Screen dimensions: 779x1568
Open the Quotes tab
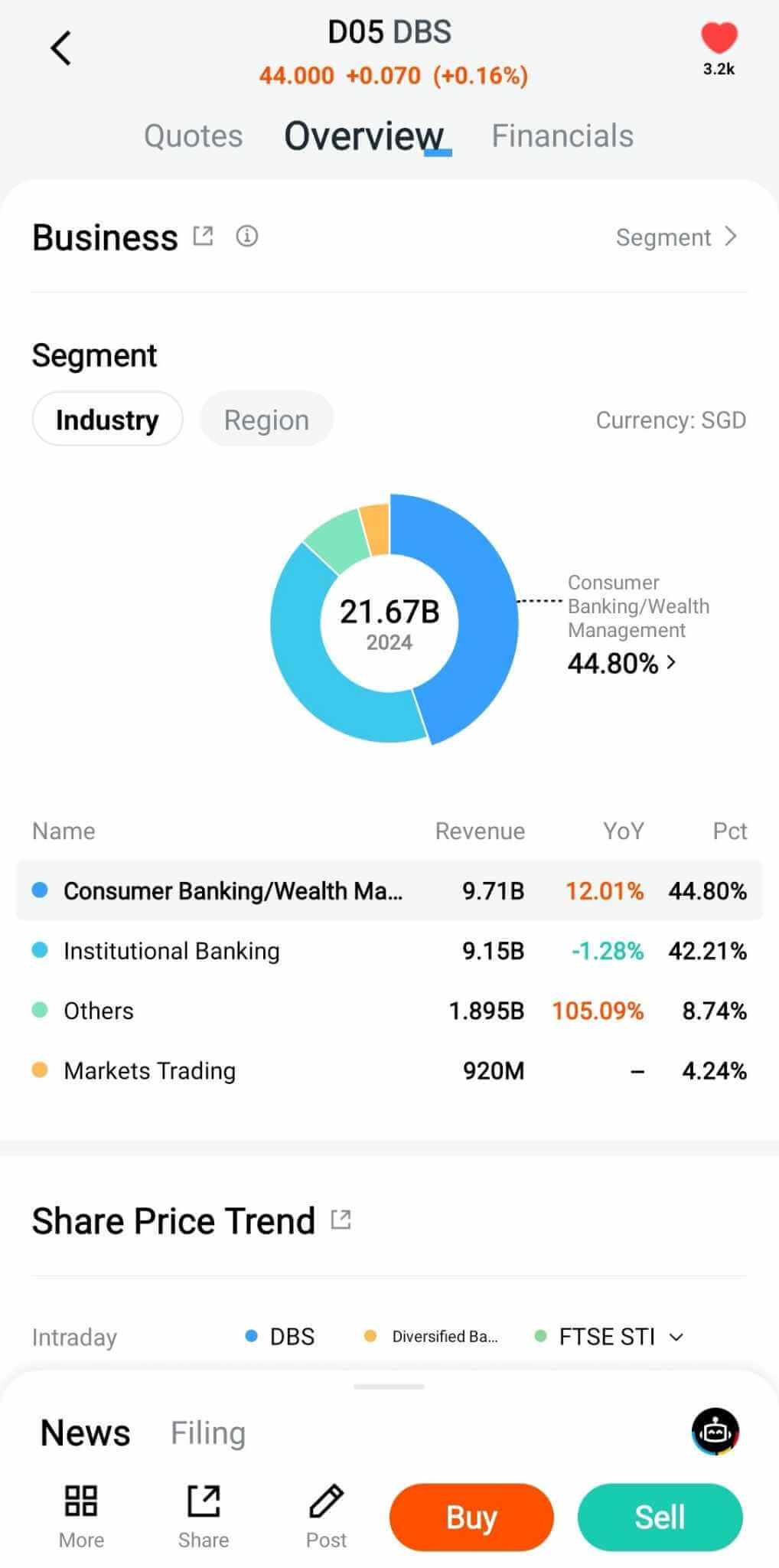click(192, 135)
